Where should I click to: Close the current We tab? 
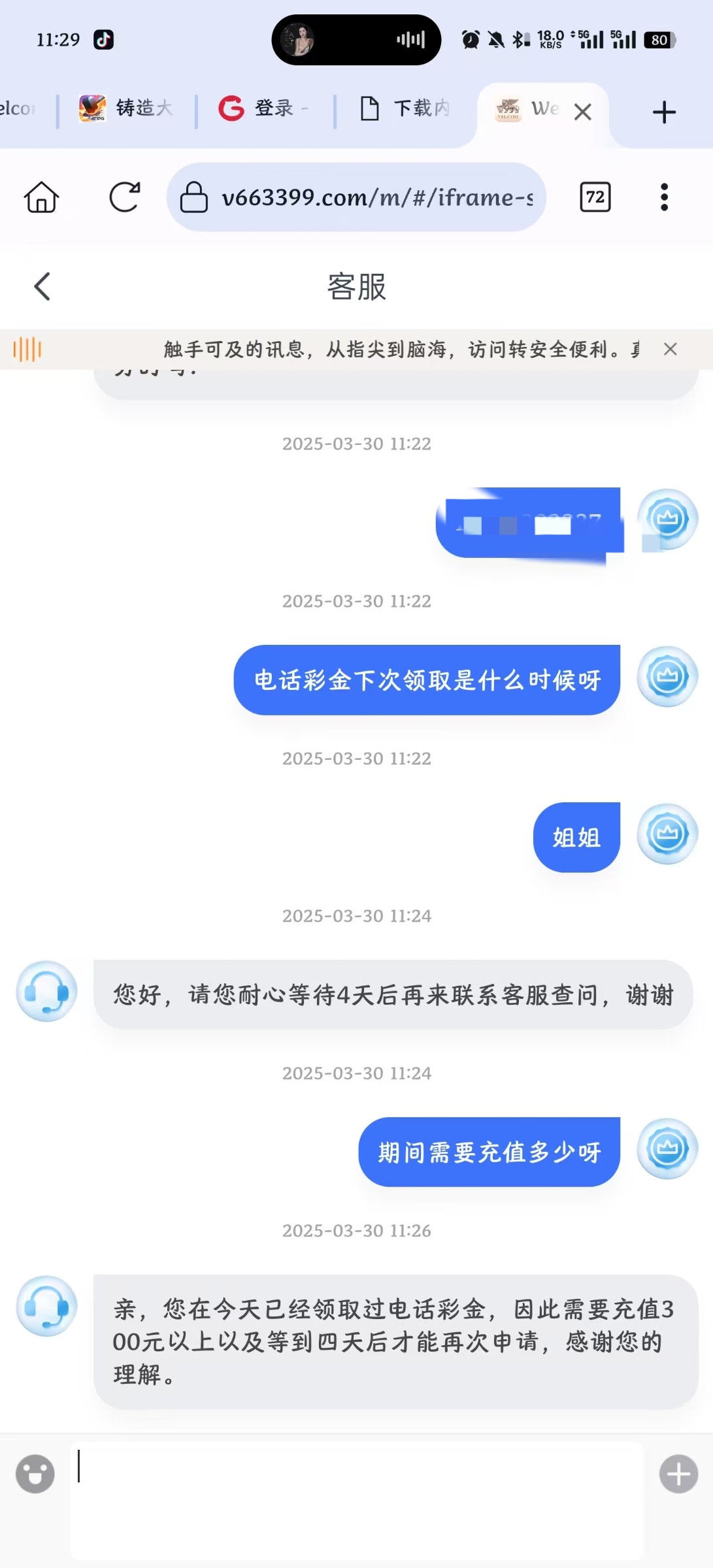(x=582, y=112)
